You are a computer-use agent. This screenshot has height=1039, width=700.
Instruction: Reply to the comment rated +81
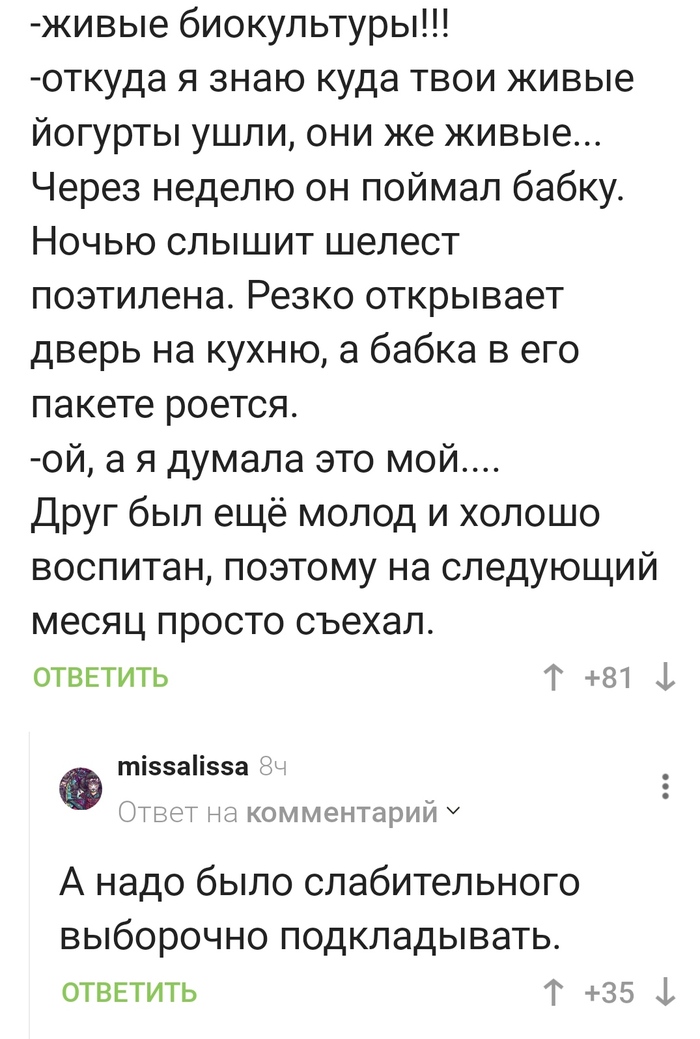101,679
